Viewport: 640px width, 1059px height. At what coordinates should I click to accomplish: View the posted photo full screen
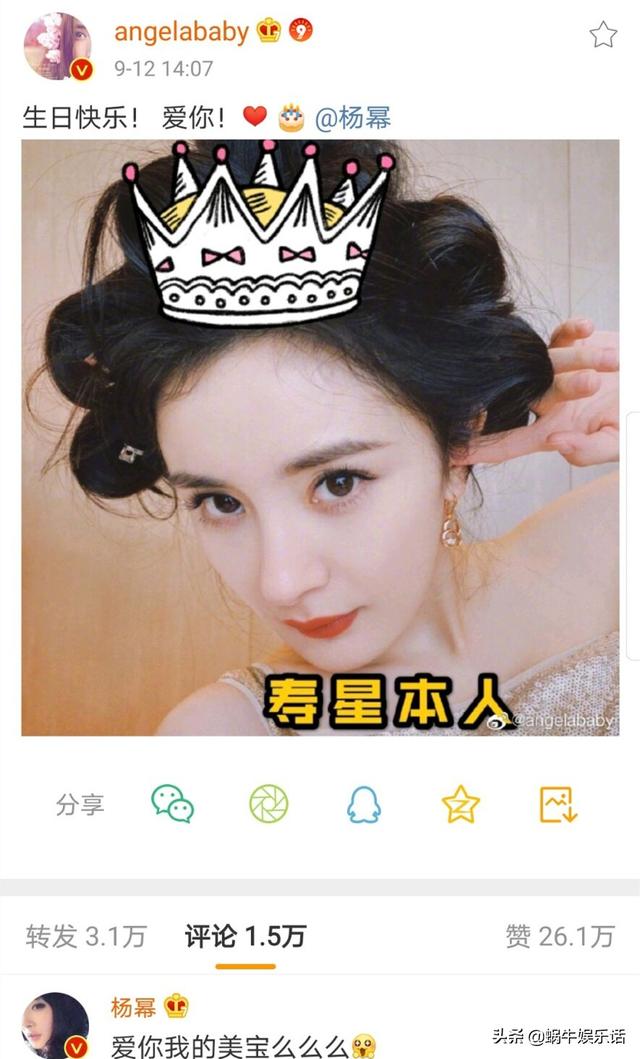pos(320,437)
